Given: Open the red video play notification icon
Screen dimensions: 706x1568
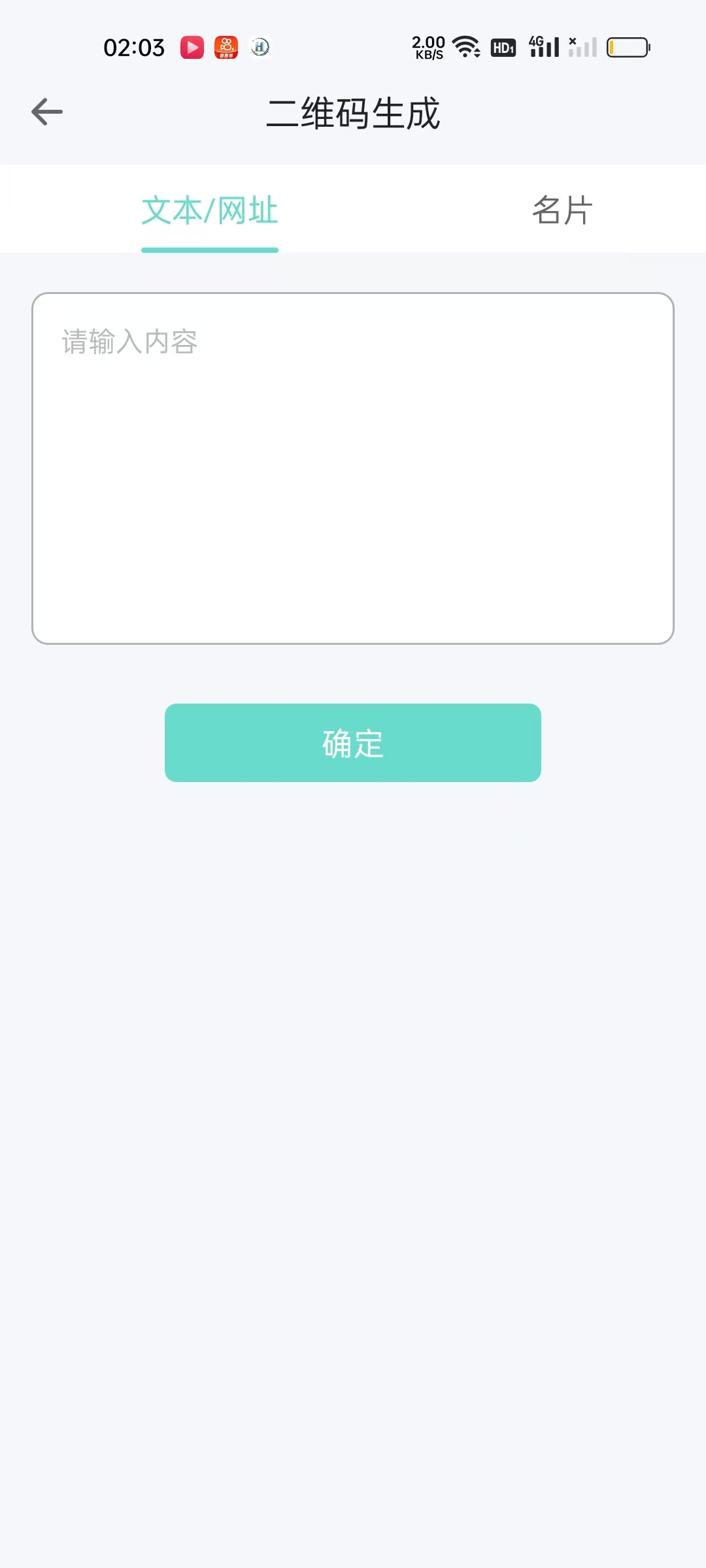Looking at the screenshot, I should coord(192,47).
